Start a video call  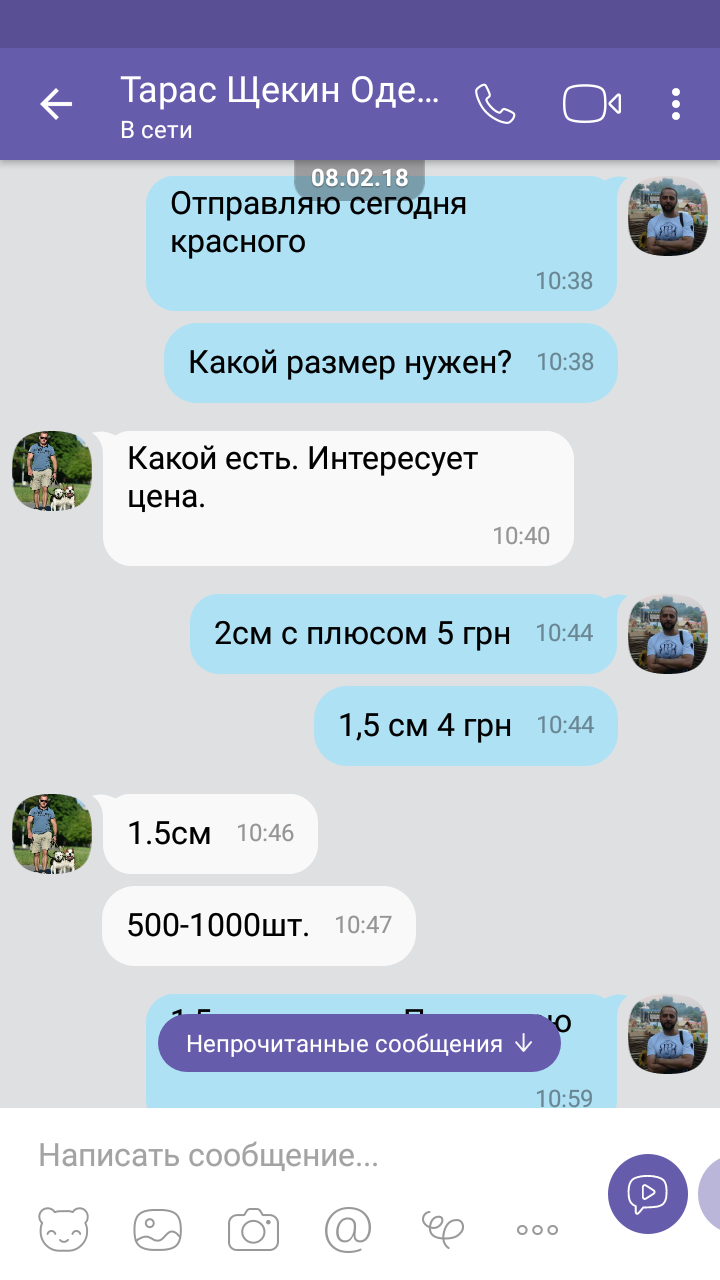[x=592, y=104]
